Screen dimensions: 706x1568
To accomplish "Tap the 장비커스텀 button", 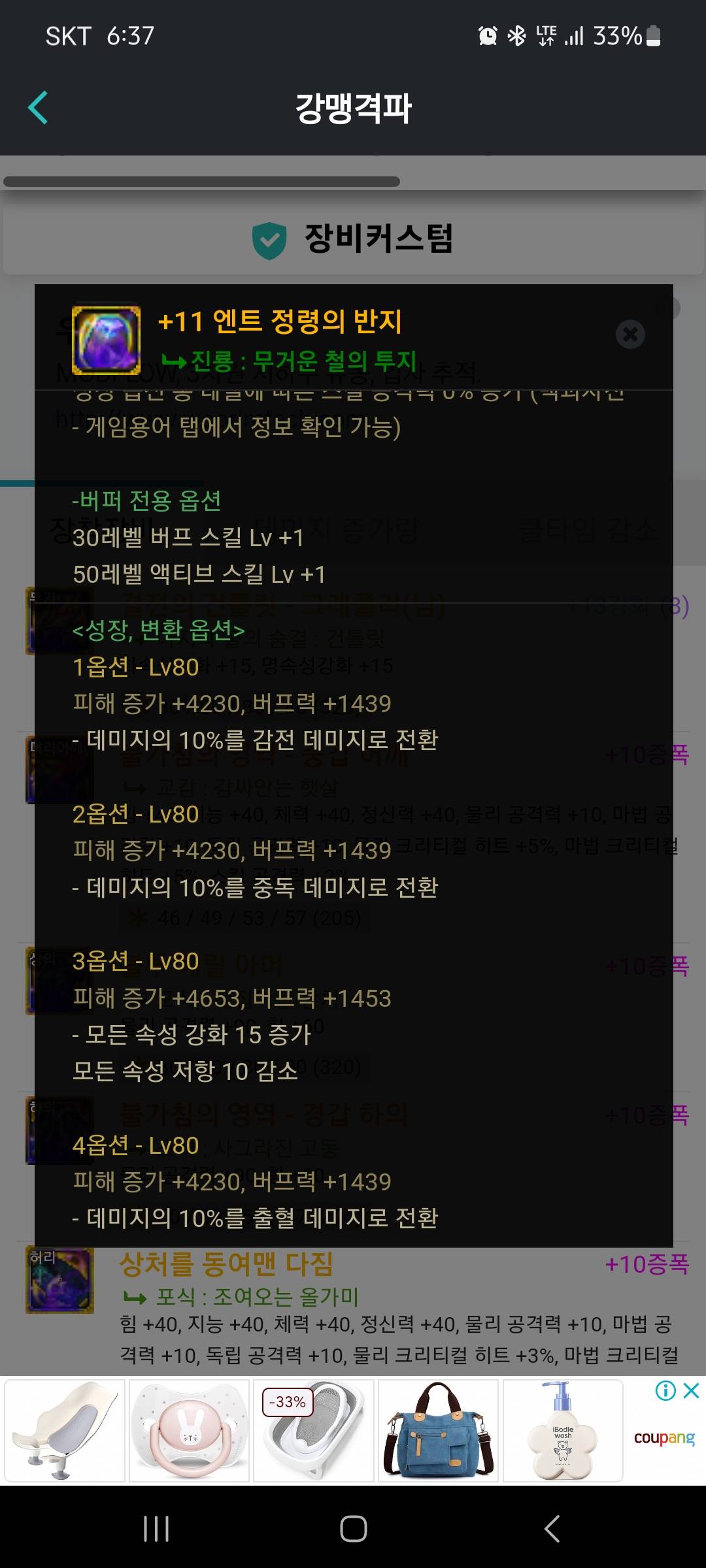I will (353, 239).
